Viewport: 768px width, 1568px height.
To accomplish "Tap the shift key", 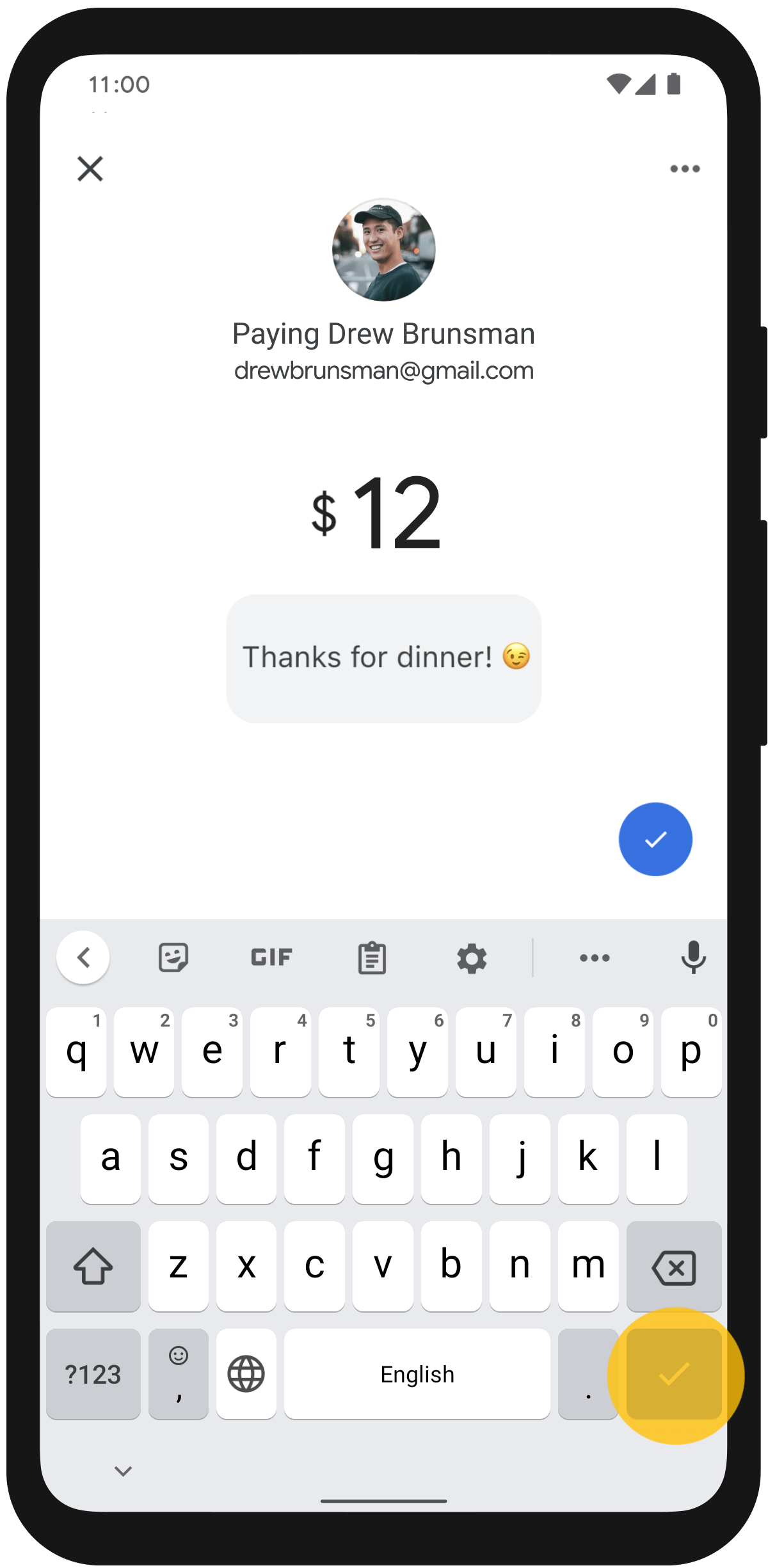I will click(x=93, y=1266).
